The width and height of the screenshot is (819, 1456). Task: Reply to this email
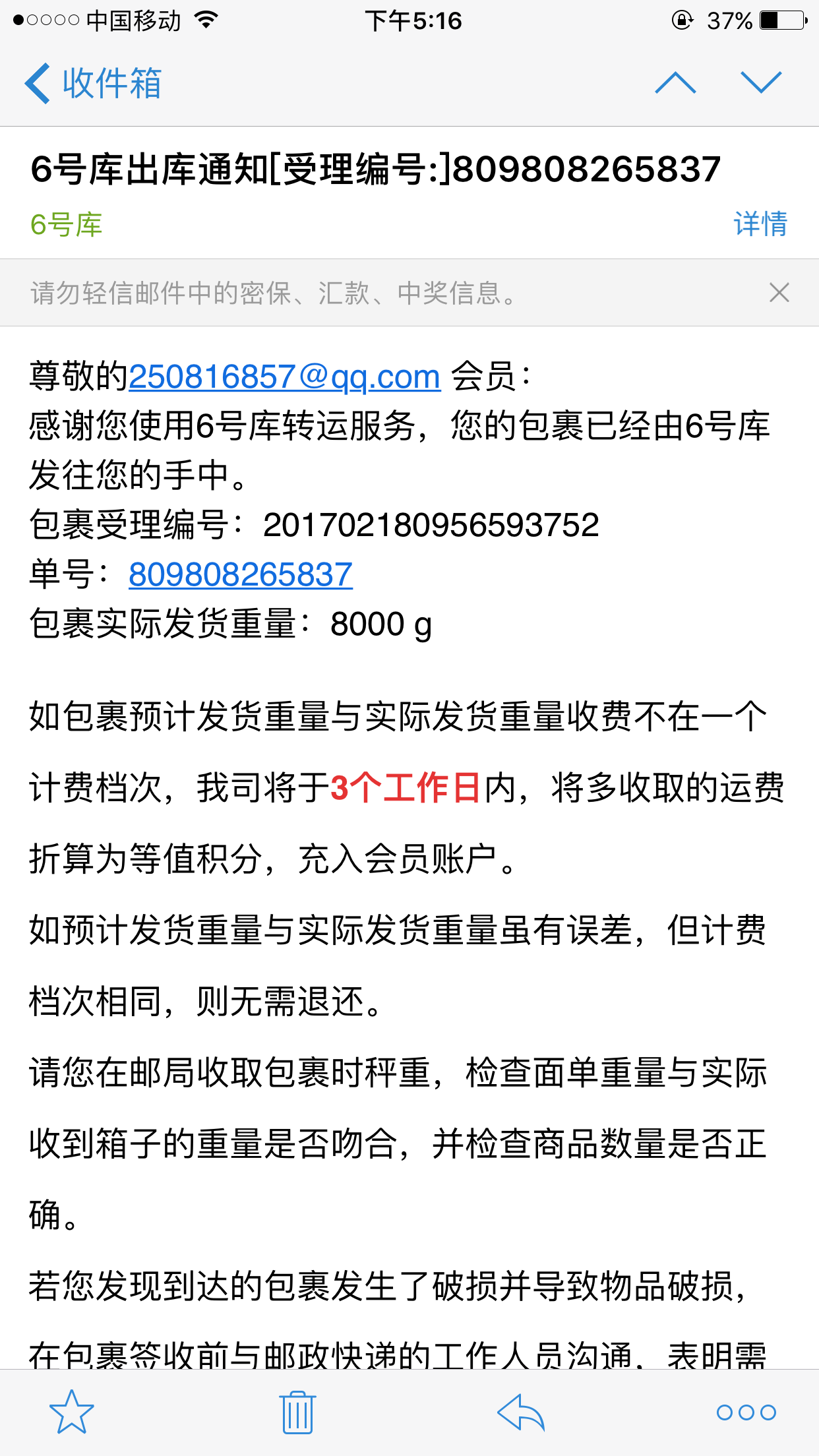(521, 1412)
